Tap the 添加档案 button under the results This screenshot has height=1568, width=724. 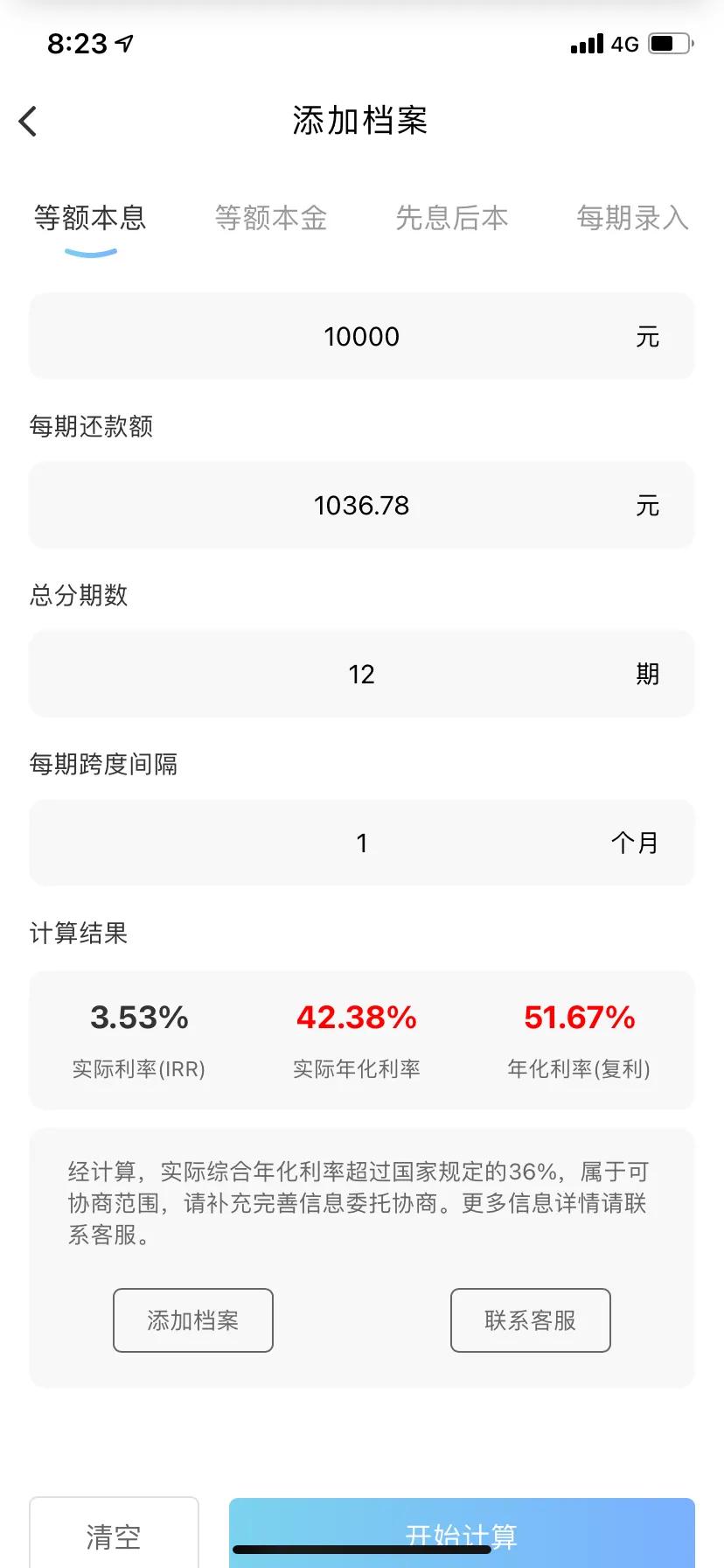pos(193,1320)
